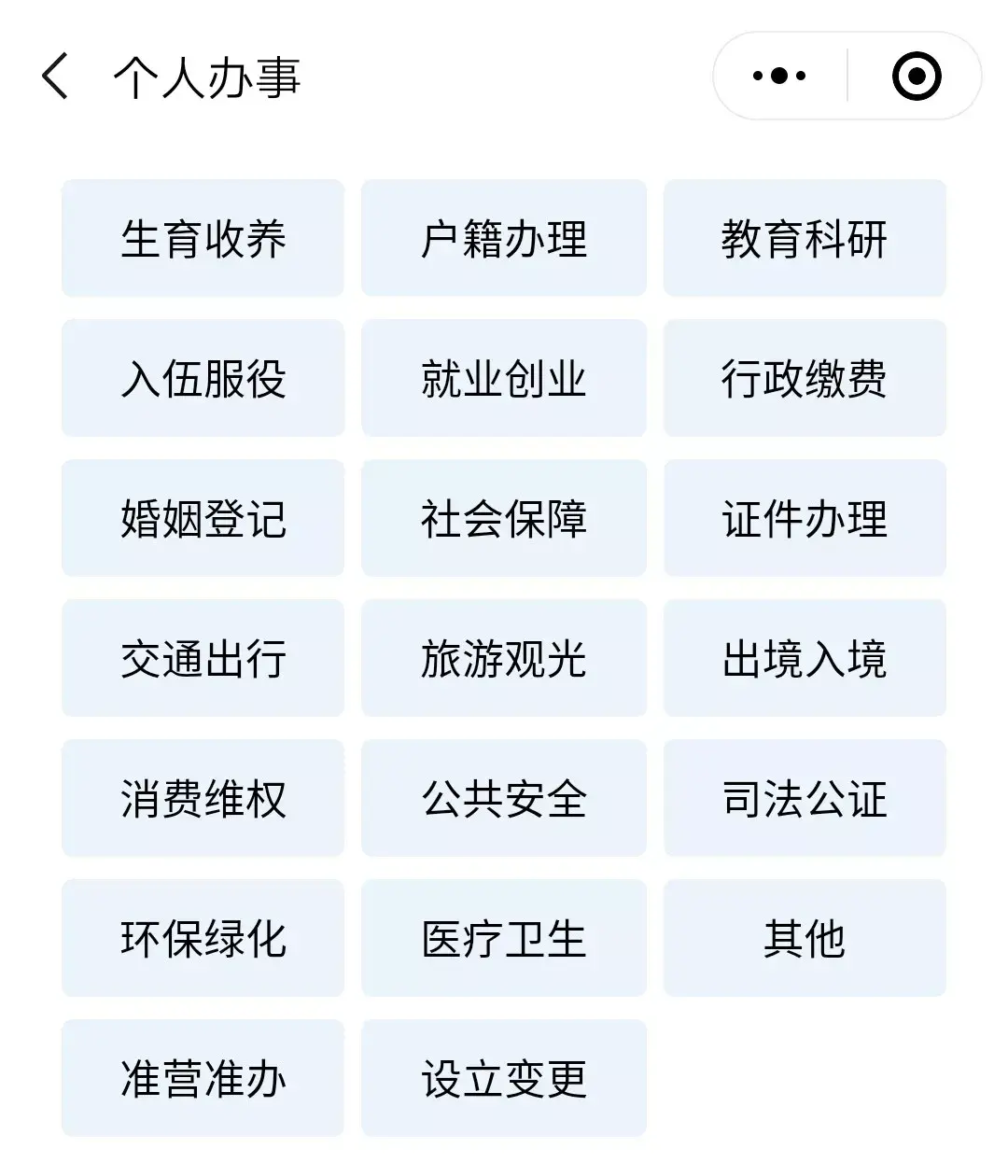Open 交通出行 services
The image size is (1008, 1176).
coord(203,659)
